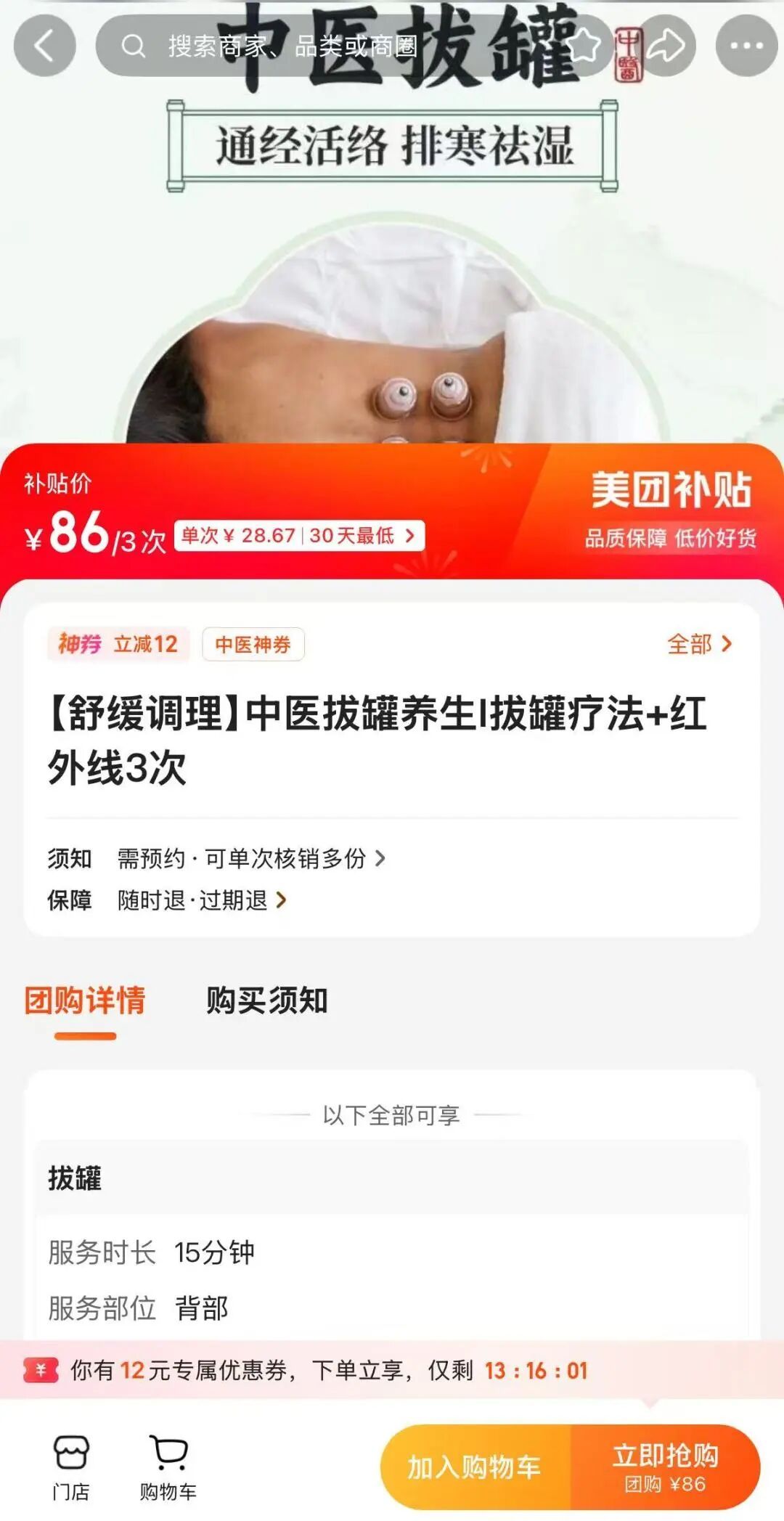Open the three-dot overflow menu
This screenshot has height=1521, width=784.
pos(746,46)
